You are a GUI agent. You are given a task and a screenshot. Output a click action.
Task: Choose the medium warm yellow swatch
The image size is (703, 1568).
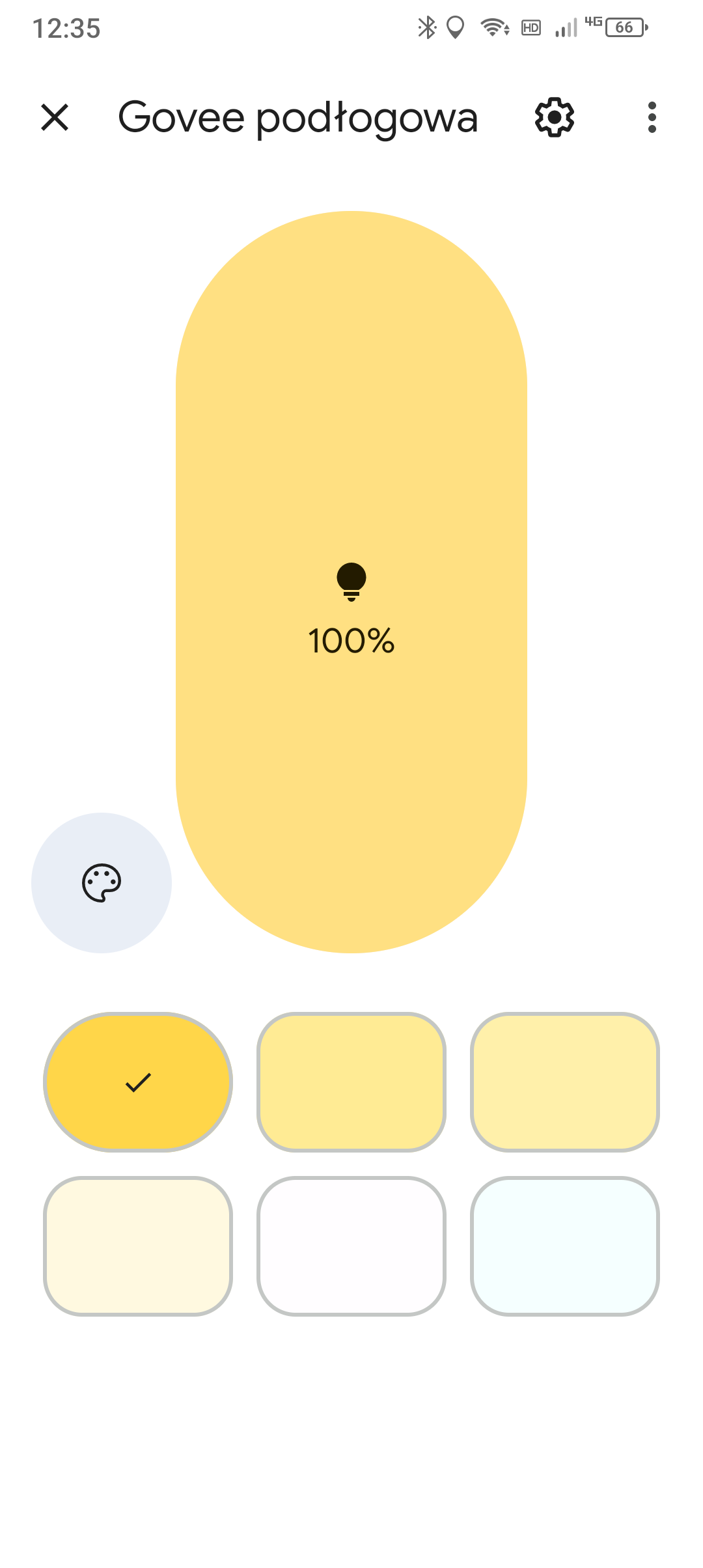(351, 1082)
